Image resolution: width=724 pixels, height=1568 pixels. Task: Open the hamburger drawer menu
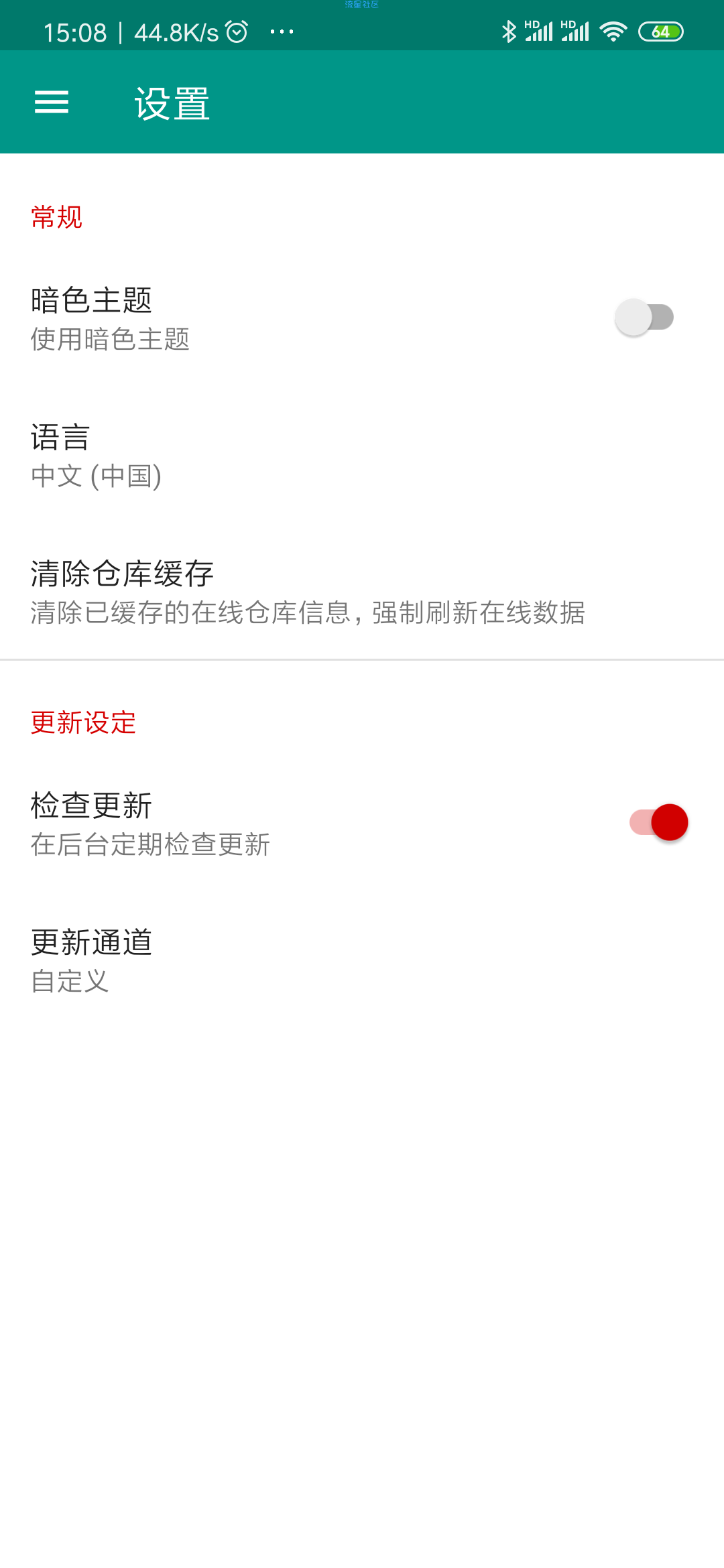pyautogui.click(x=52, y=103)
